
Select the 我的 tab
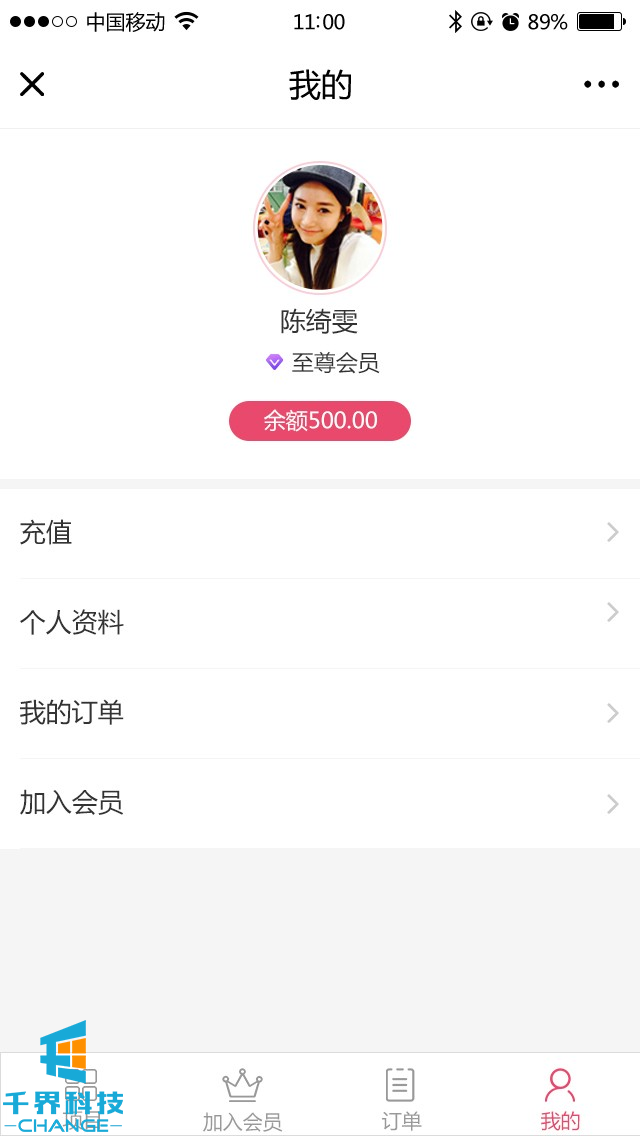coord(560,1098)
